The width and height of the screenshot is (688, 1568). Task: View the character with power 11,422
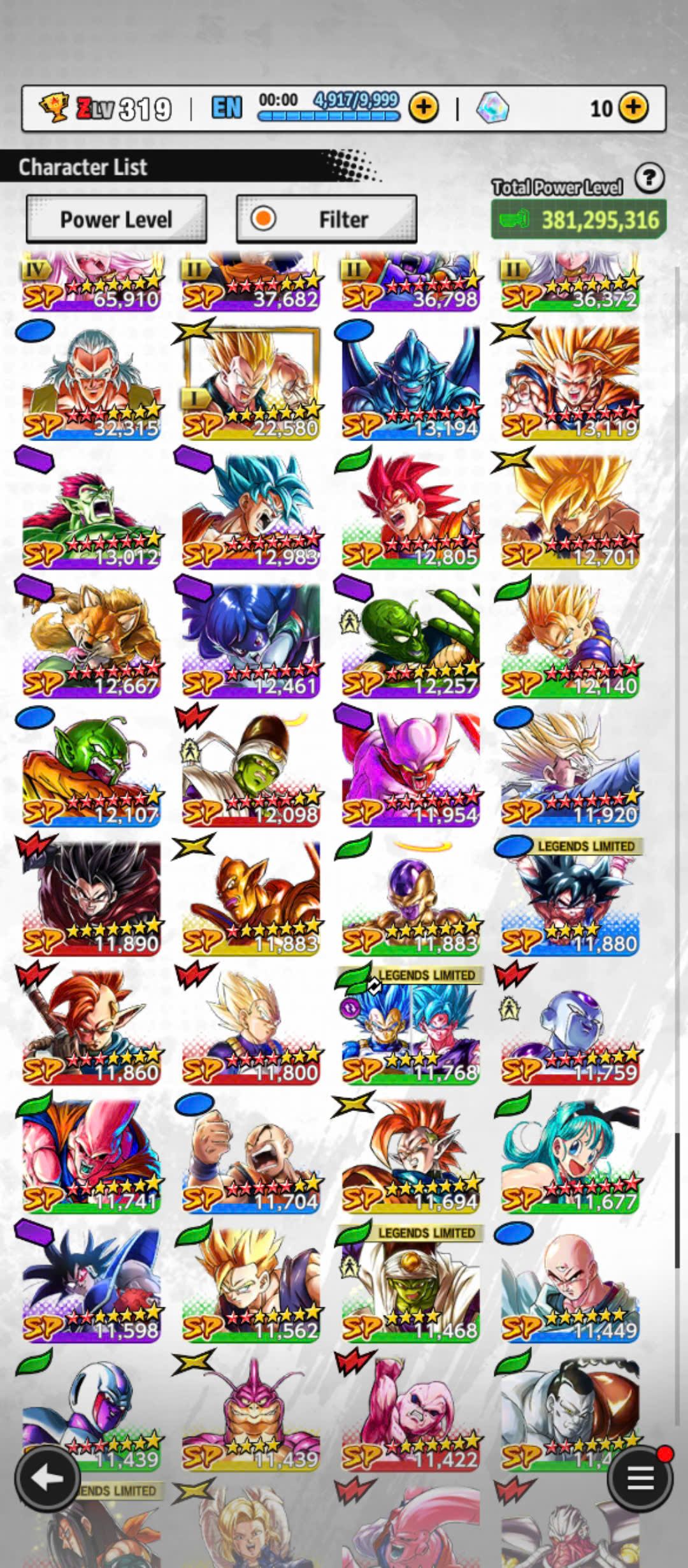coord(410,1414)
